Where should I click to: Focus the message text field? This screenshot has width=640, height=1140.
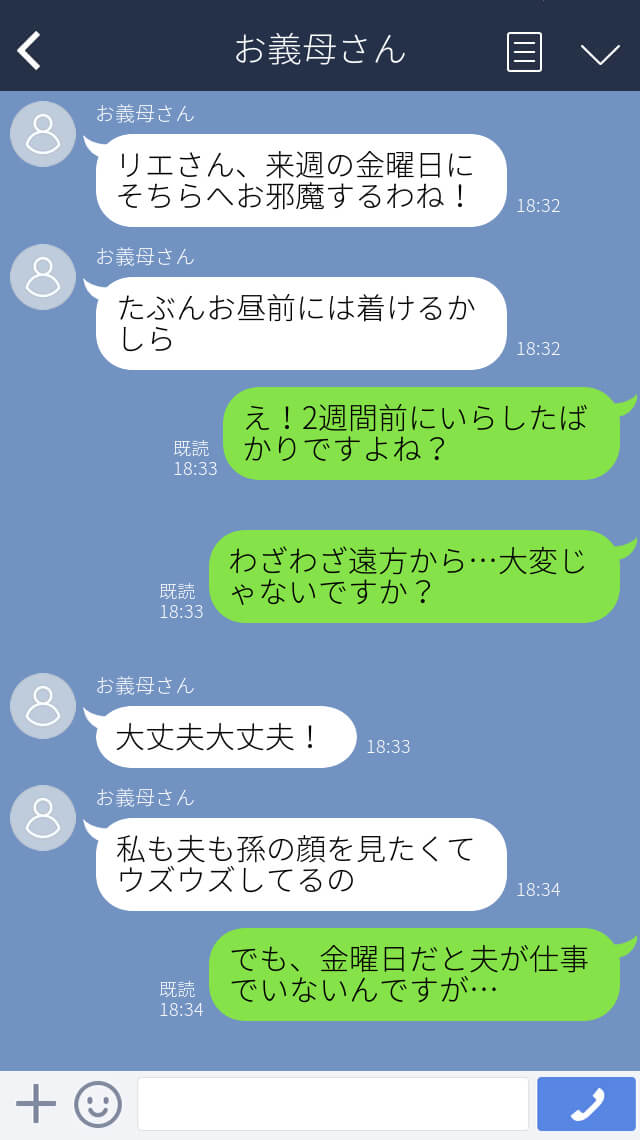[x=332, y=1104]
